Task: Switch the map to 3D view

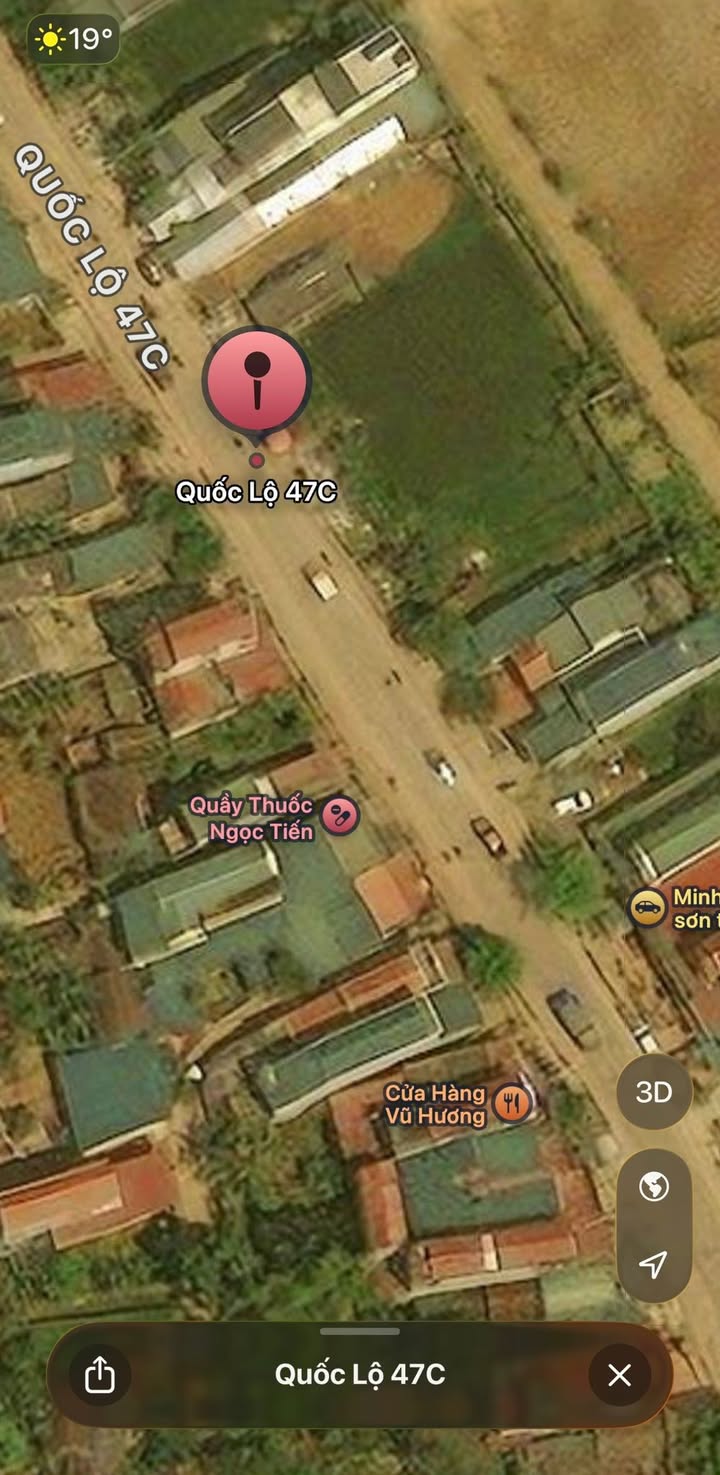Action: (654, 1092)
